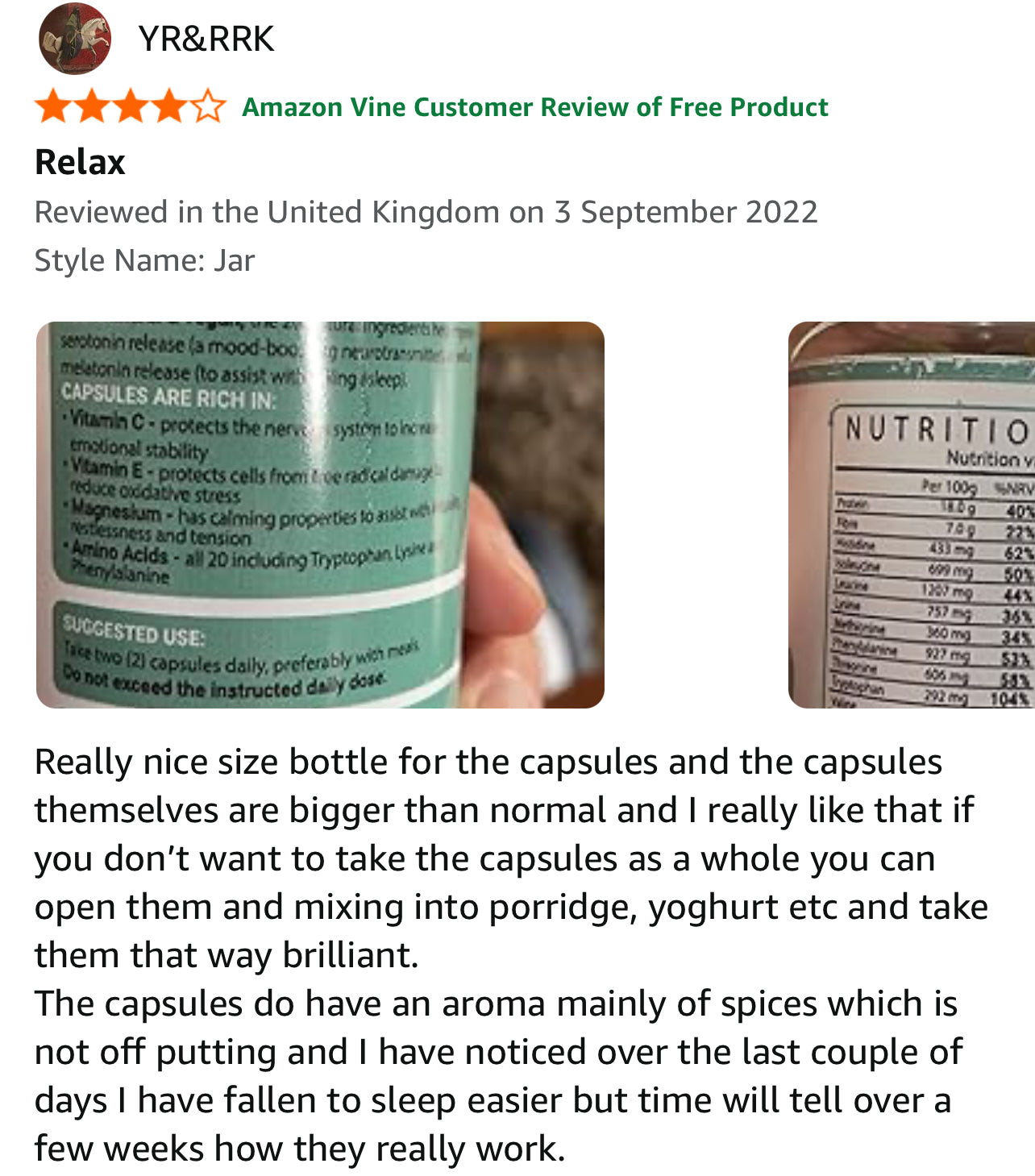
Task: Open the Amazon Vine Customer Review link
Action: click(534, 107)
